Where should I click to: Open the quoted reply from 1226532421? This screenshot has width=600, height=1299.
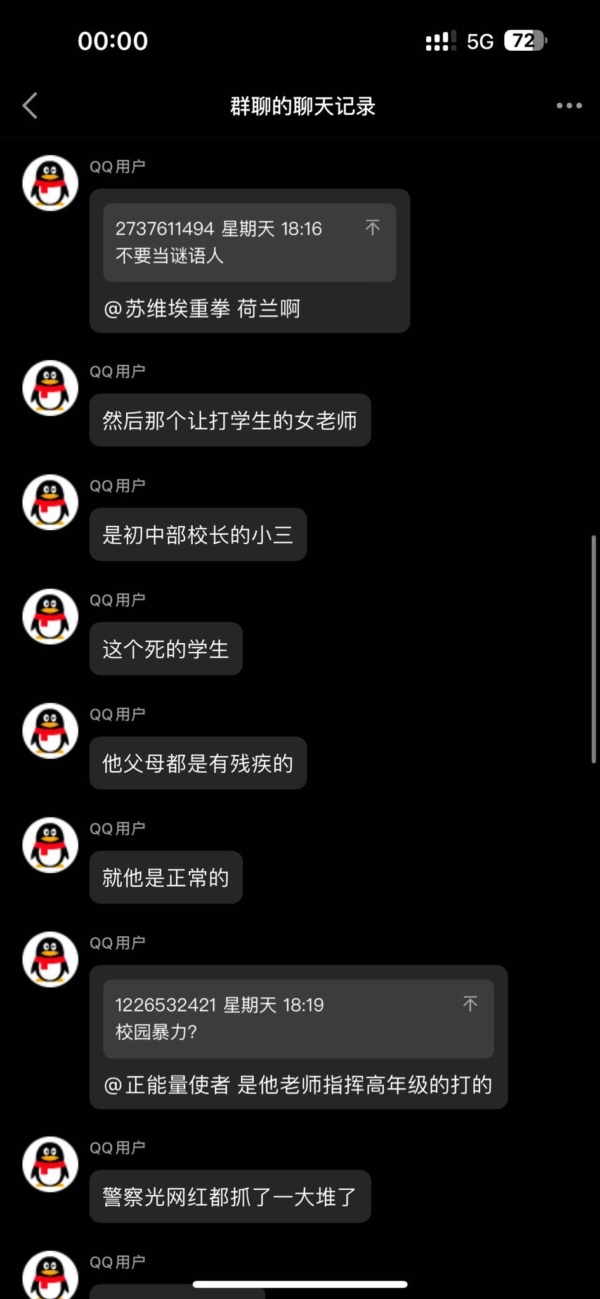(280, 1018)
